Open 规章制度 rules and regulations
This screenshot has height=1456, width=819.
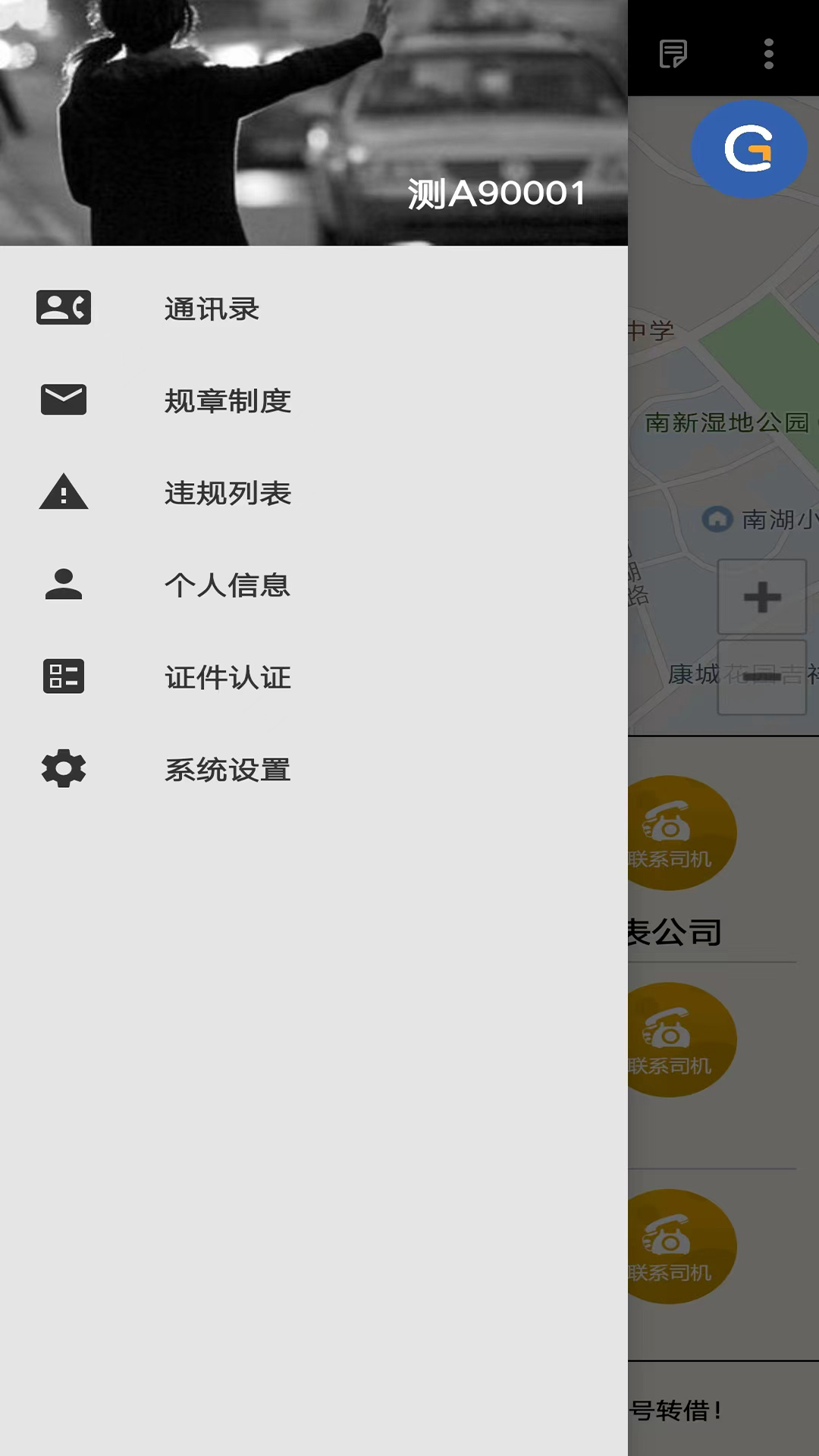pos(227,400)
